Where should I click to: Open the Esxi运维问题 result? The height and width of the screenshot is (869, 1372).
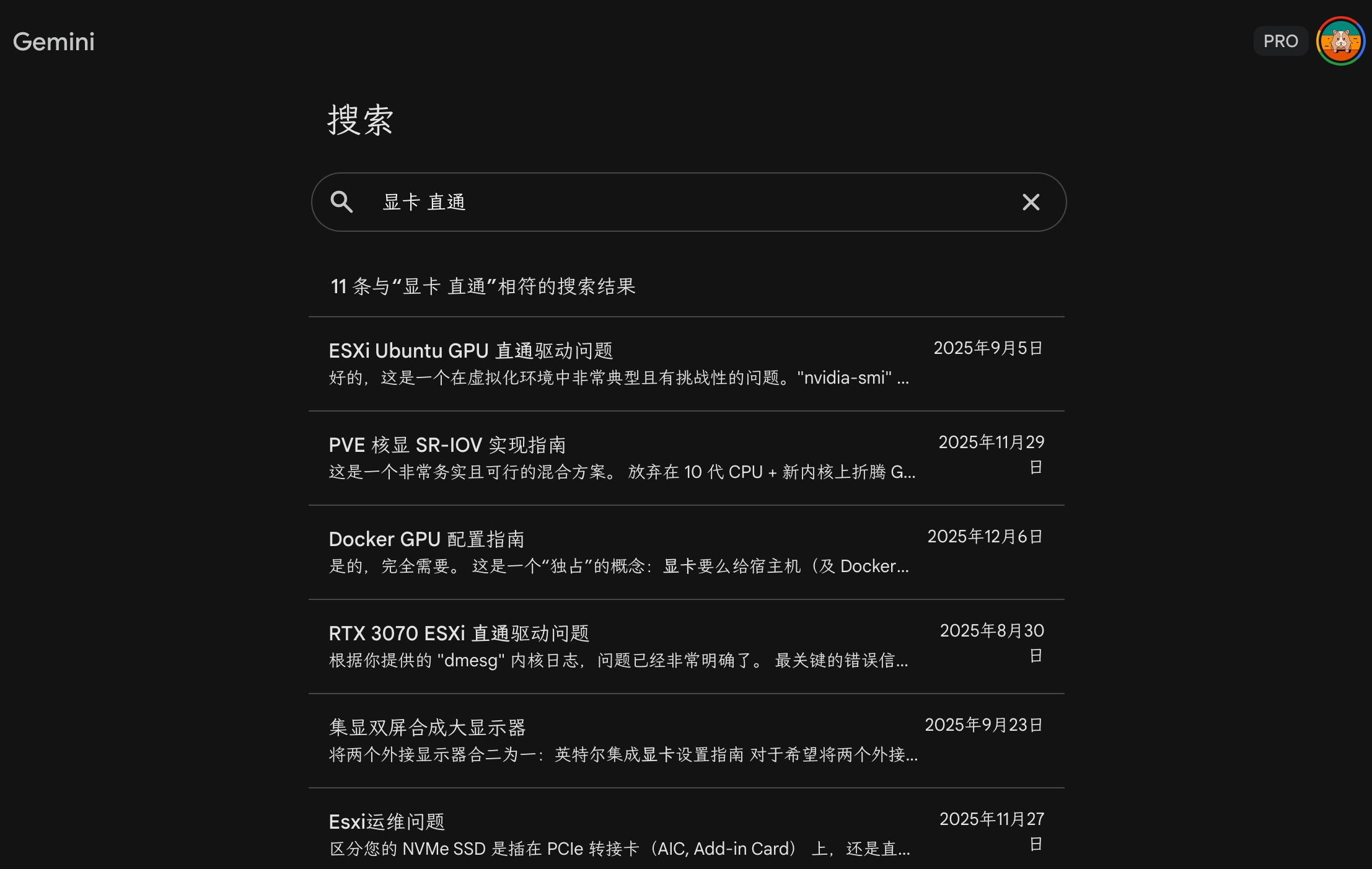[620, 834]
